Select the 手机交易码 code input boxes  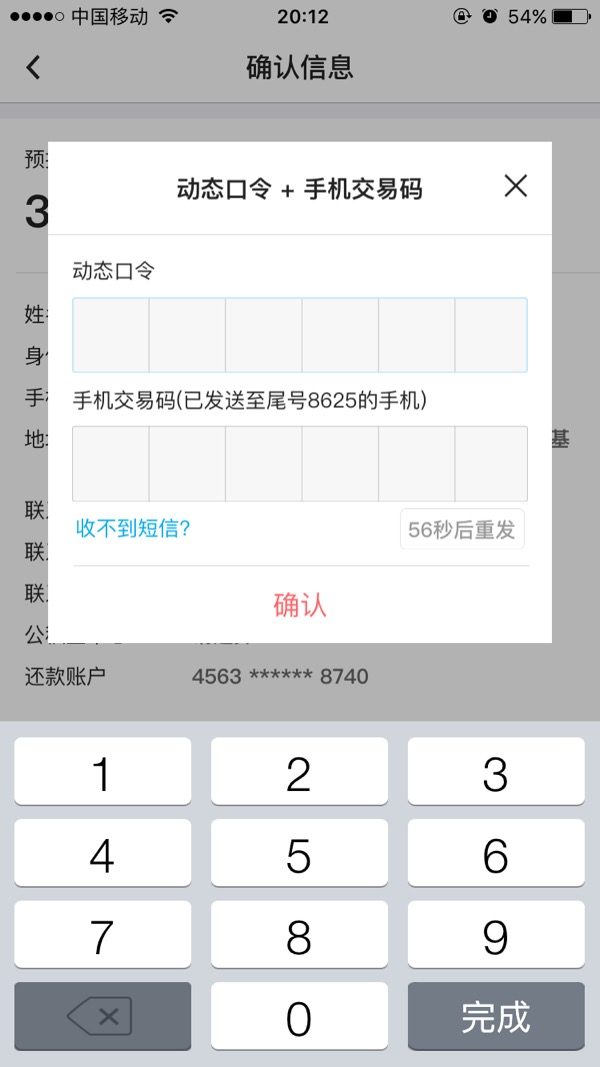coord(299,463)
